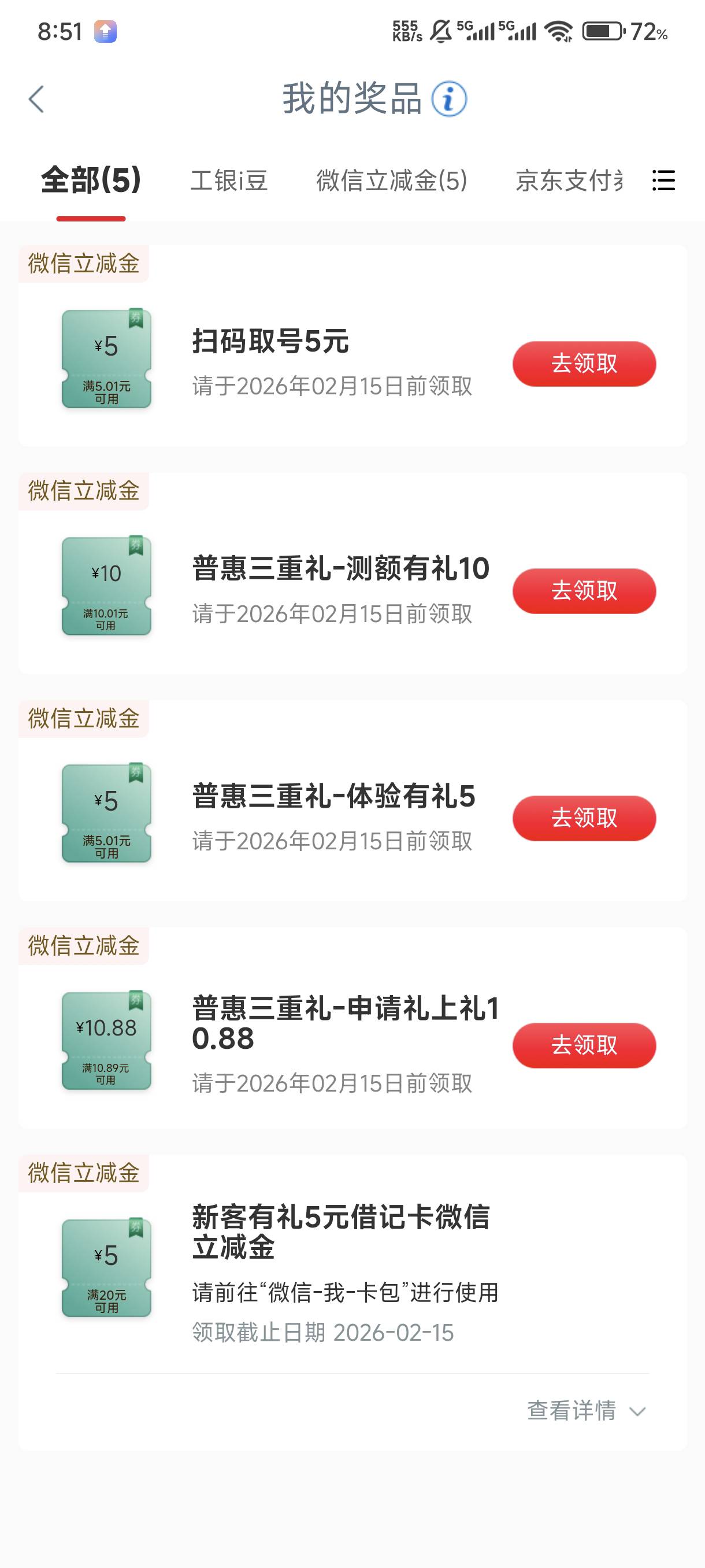Open the 京东支付 tab
The height and width of the screenshot is (1568, 705).
569,181
